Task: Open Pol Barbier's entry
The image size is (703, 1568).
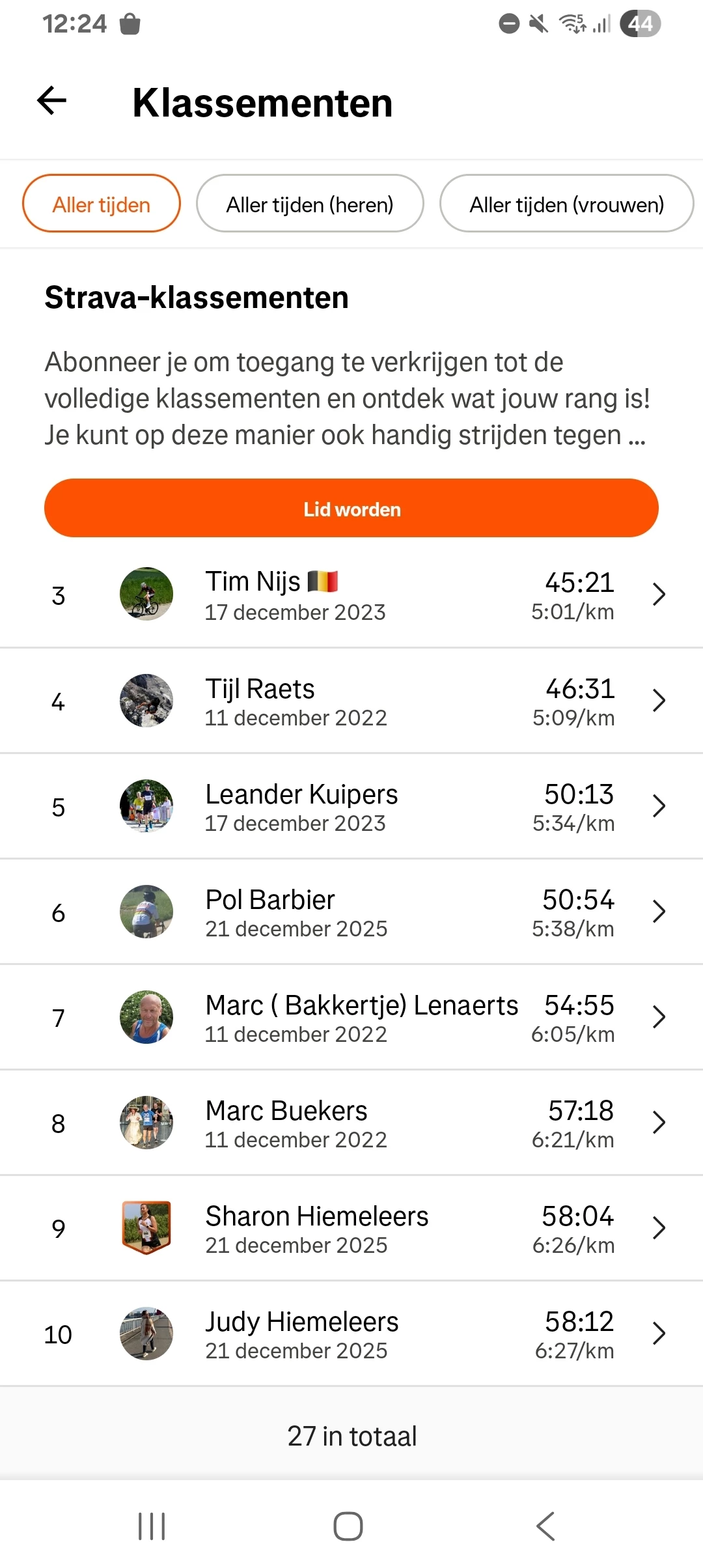Action: click(351, 912)
